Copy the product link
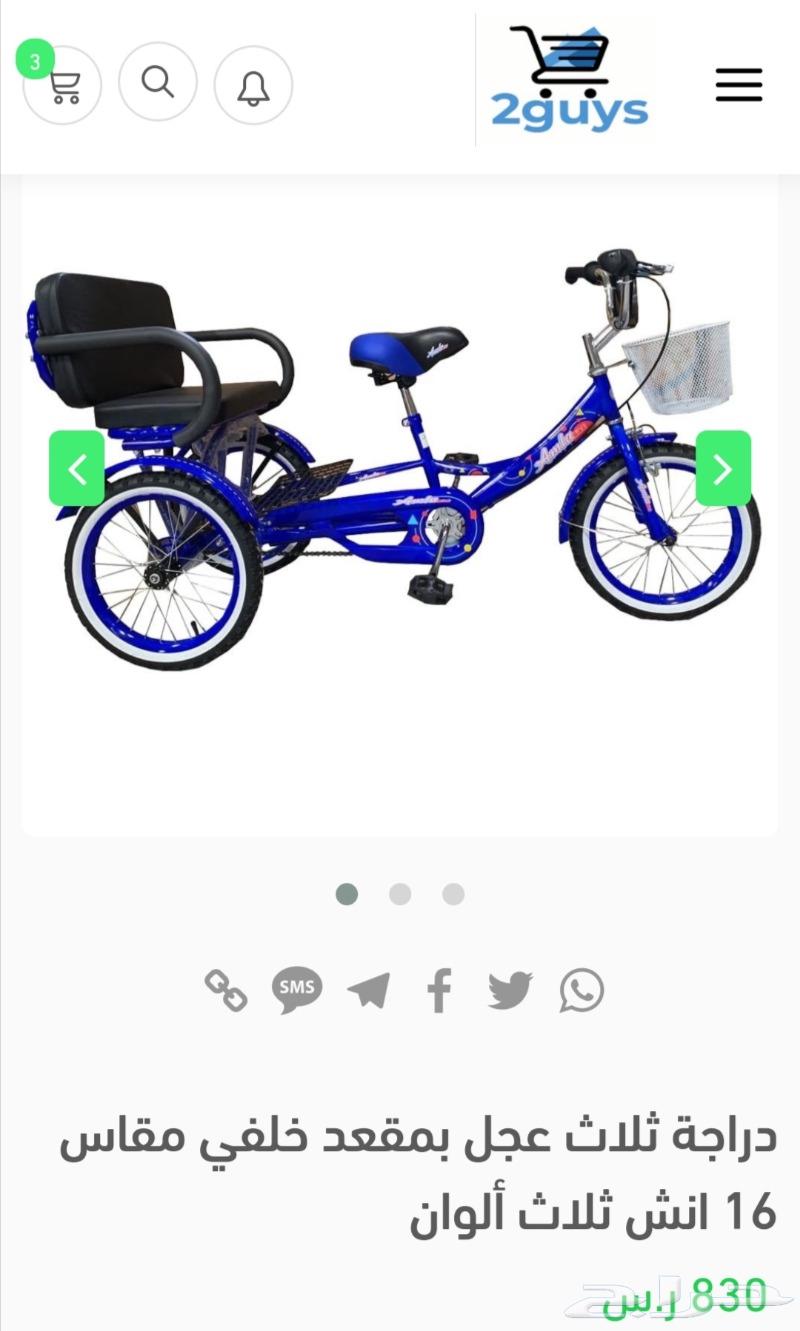Viewport: 800px width, 1331px height. pyautogui.click(x=226, y=991)
